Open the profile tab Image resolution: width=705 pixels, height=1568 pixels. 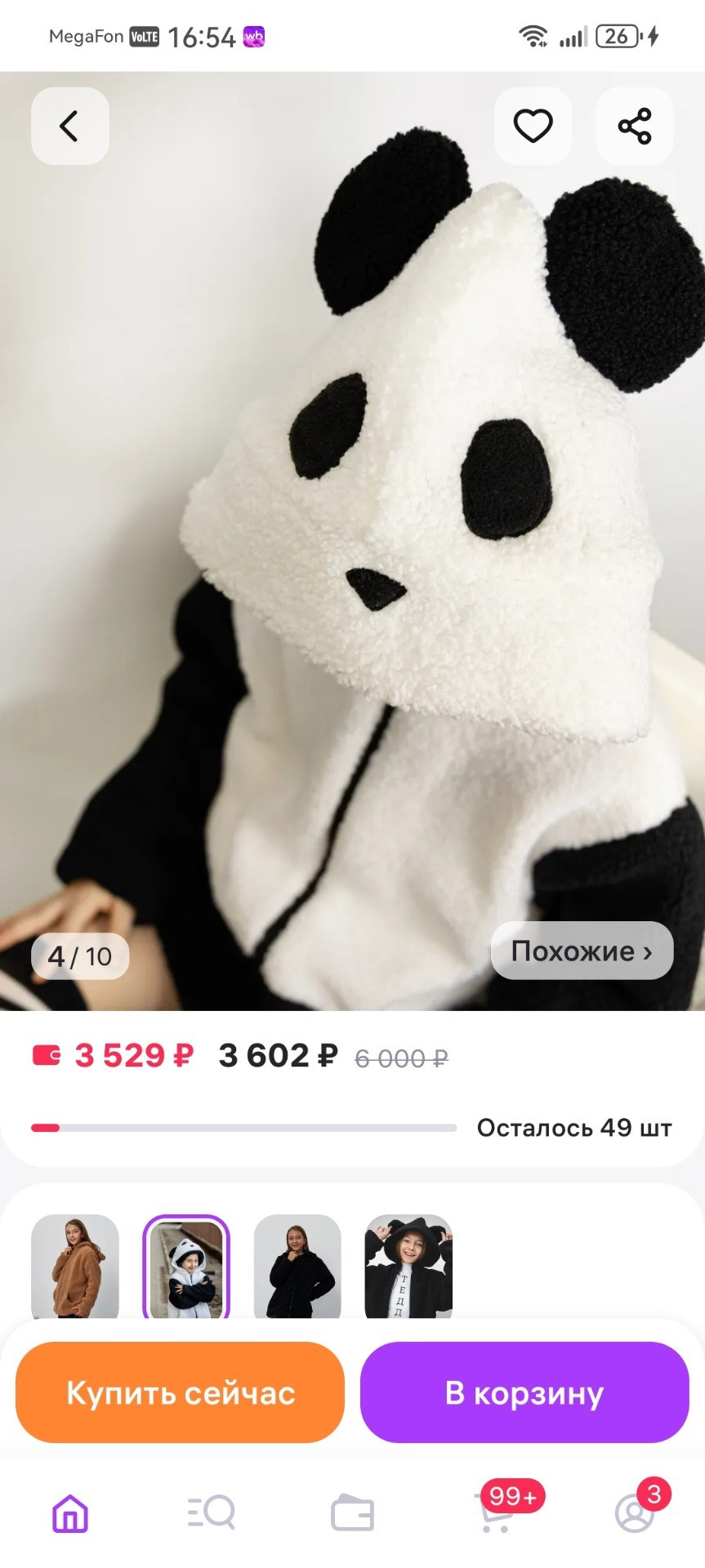pos(635,1513)
